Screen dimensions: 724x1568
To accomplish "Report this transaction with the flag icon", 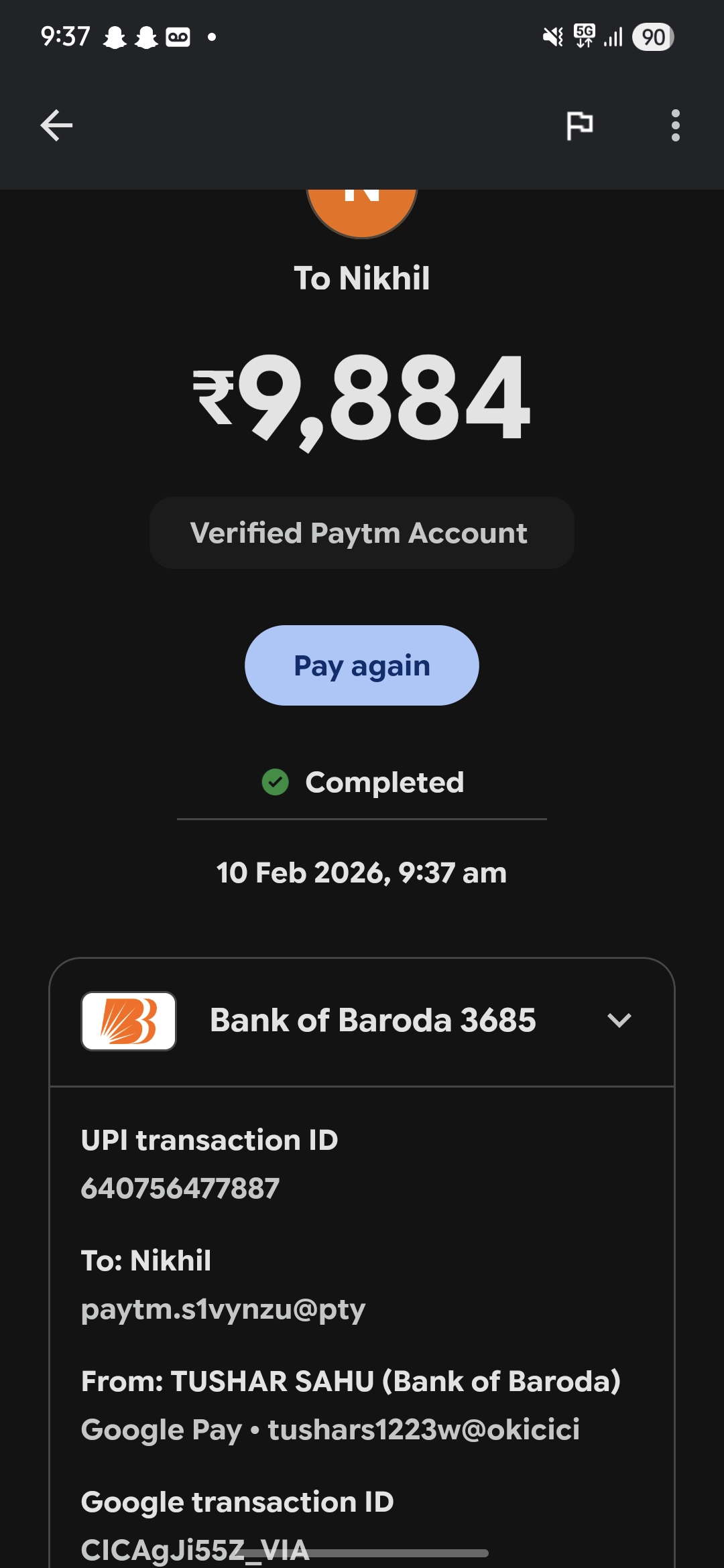I will click(x=579, y=125).
